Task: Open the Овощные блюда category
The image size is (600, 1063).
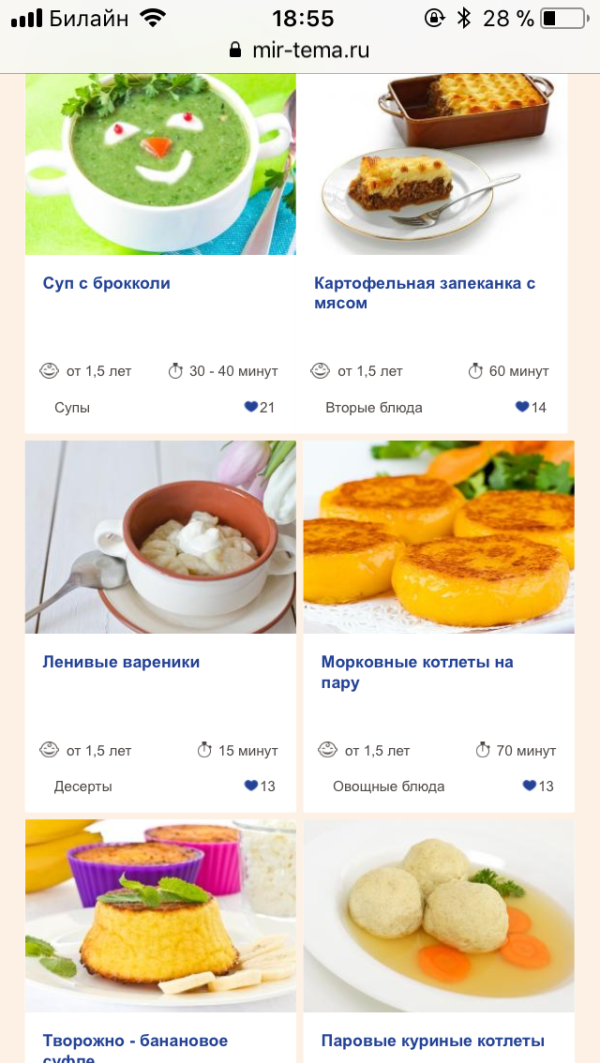Action: [x=388, y=786]
